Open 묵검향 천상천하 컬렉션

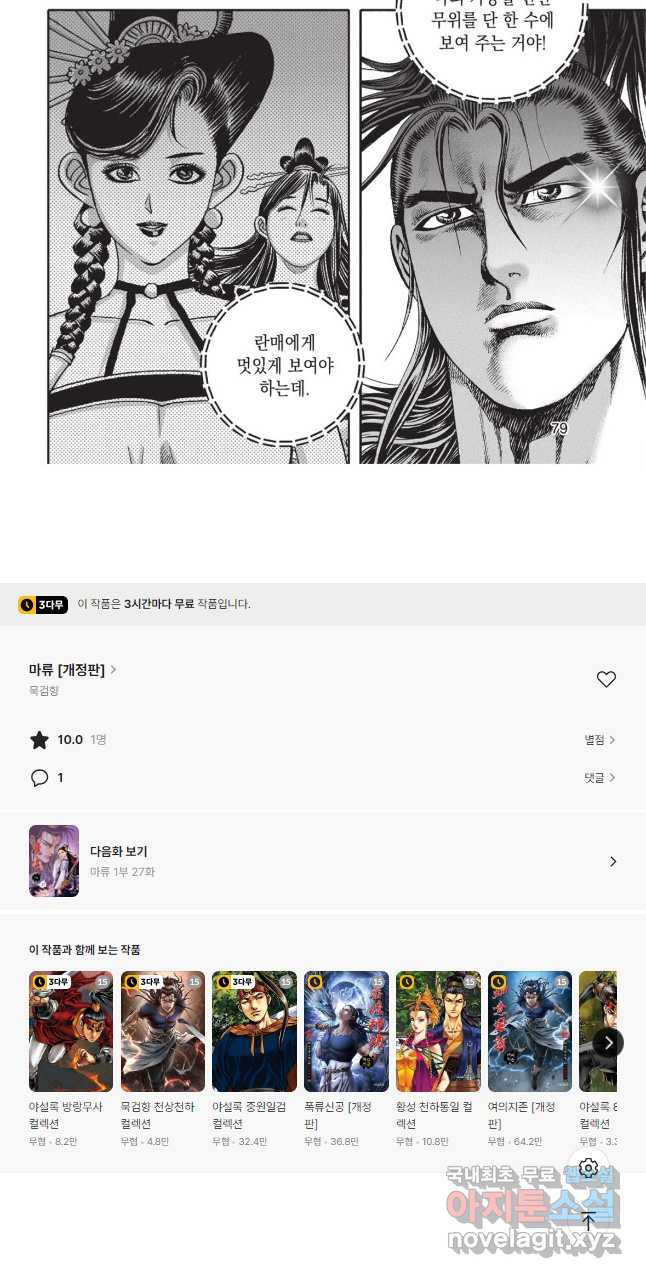tap(163, 1059)
